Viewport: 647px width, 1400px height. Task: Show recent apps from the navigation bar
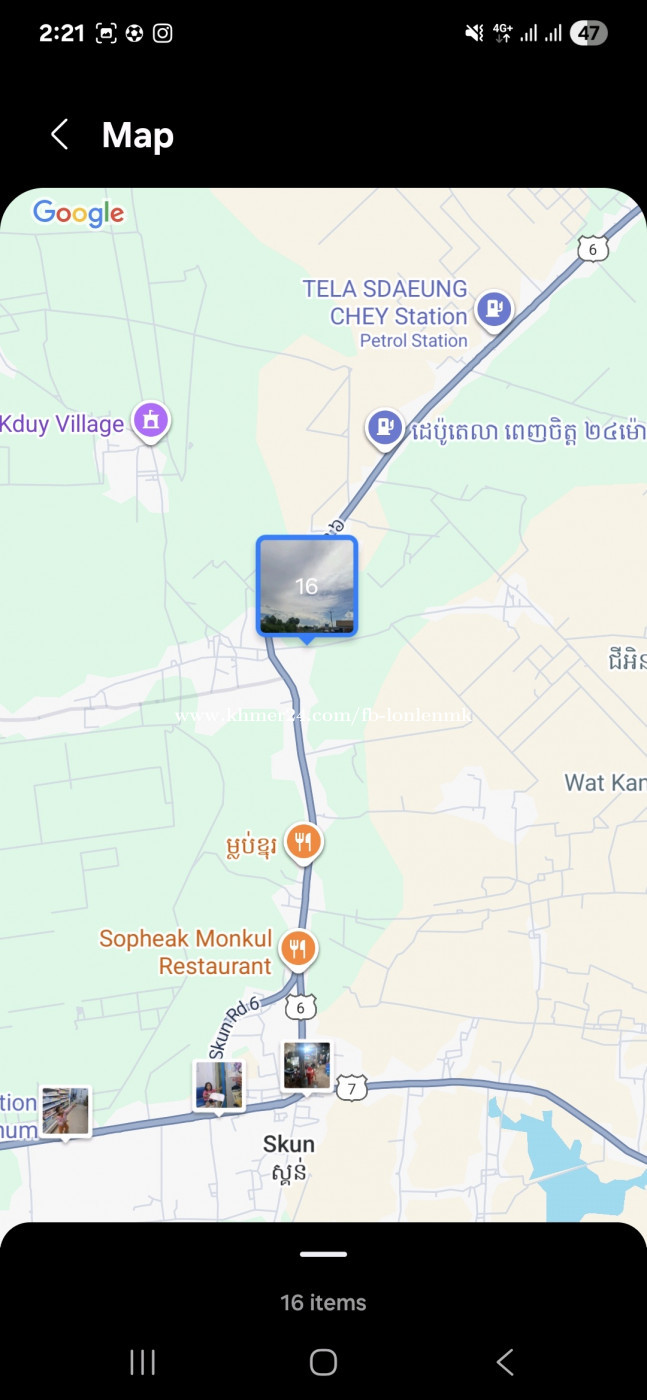[143, 1361]
